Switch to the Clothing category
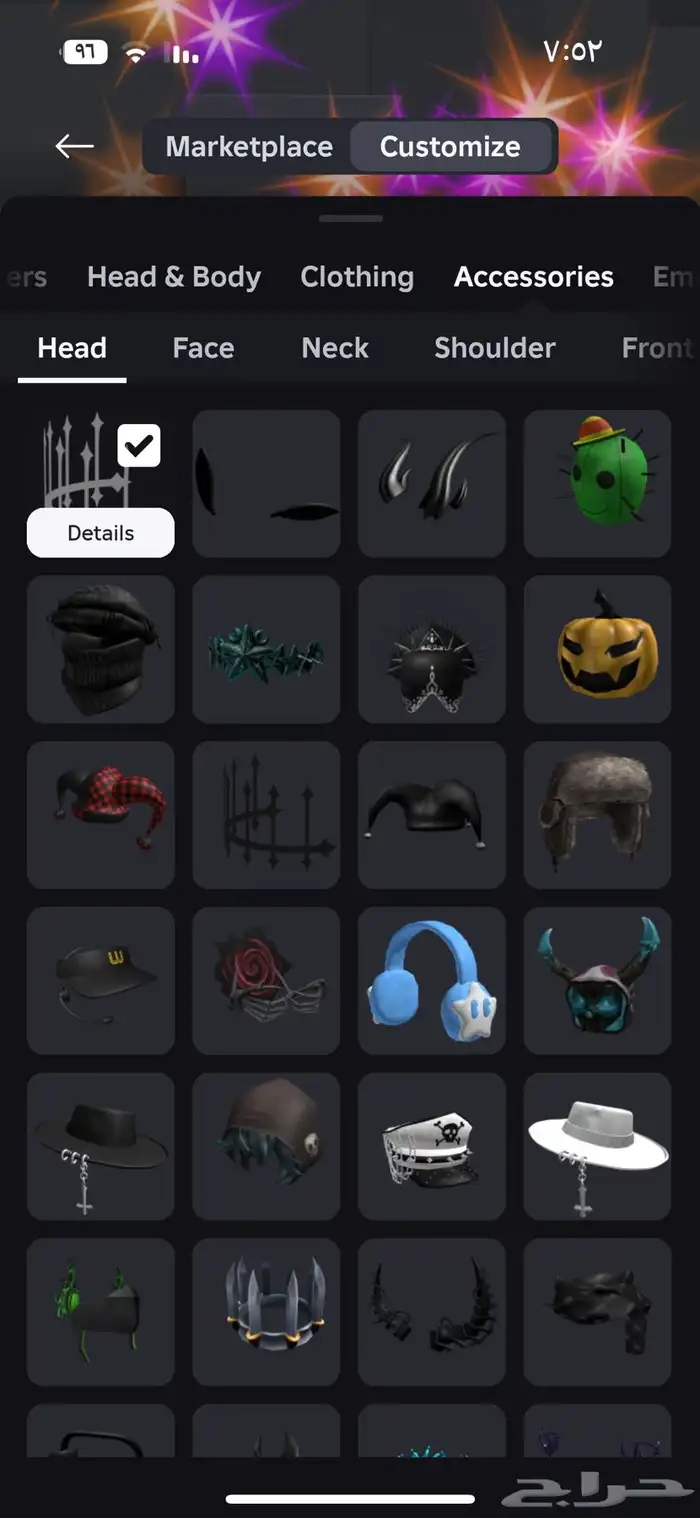700x1518 pixels. click(357, 277)
